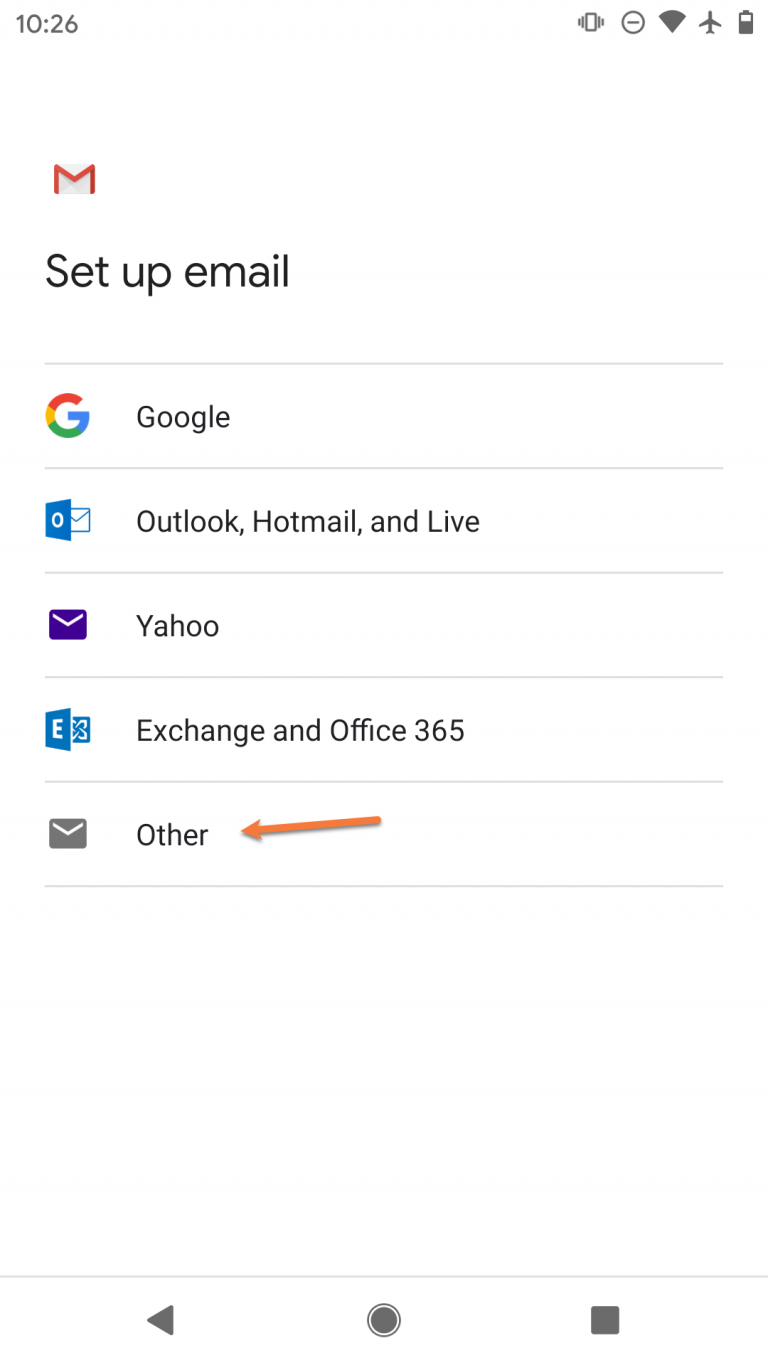Viewport: 768px width, 1365px height.
Task: Click the Outlook envelope icon
Action: click(67, 520)
